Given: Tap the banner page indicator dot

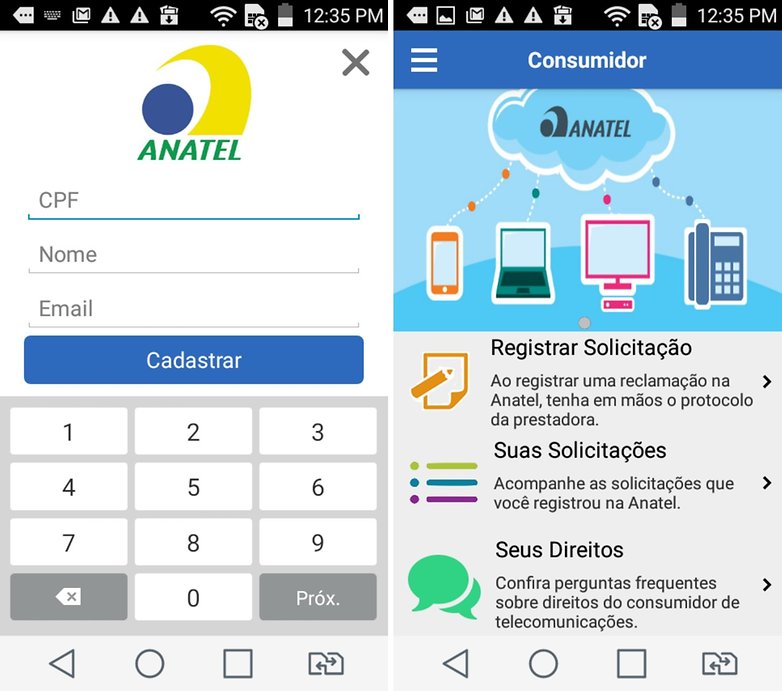Looking at the screenshot, I should click(585, 323).
